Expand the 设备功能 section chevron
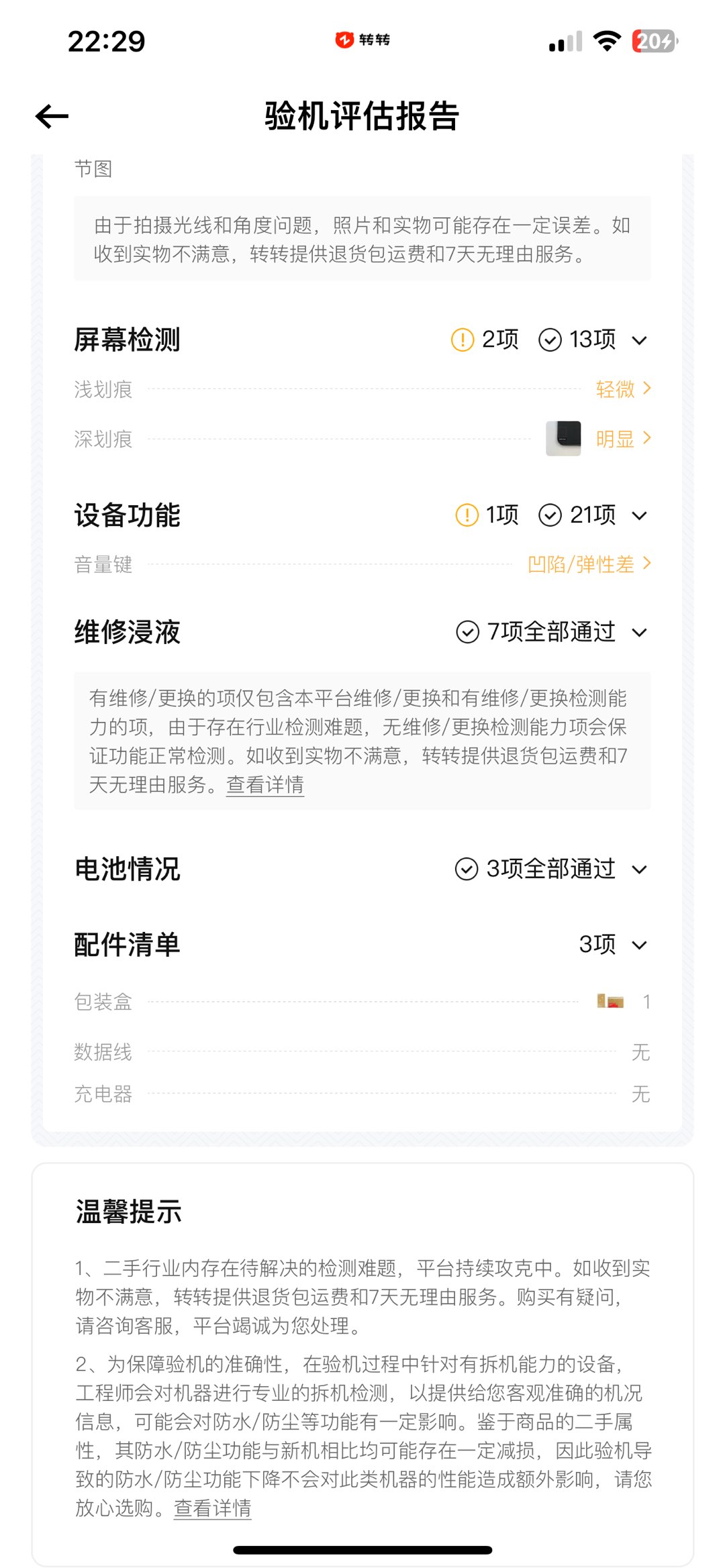725x1568 pixels. (x=640, y=515)
